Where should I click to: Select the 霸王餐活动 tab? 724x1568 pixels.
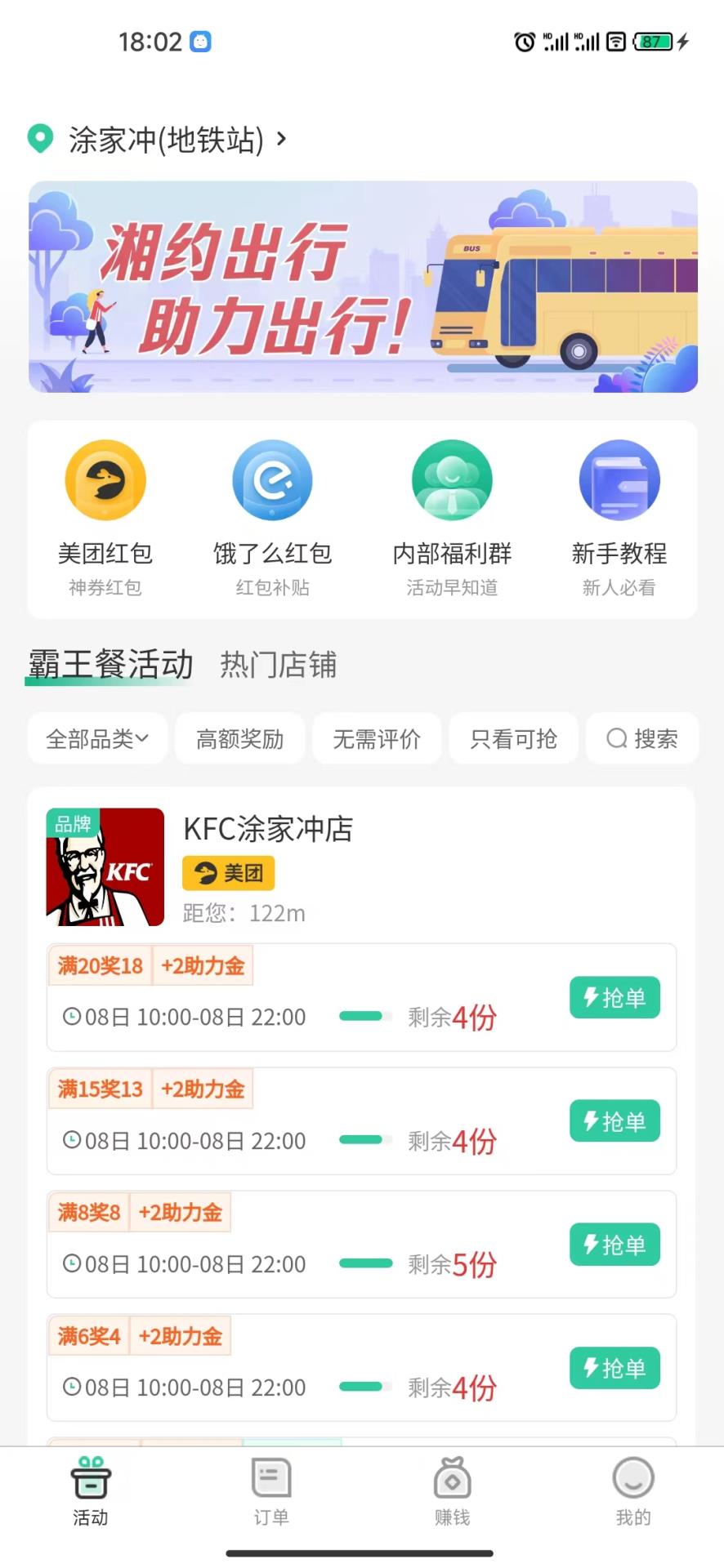coord(110,665)
